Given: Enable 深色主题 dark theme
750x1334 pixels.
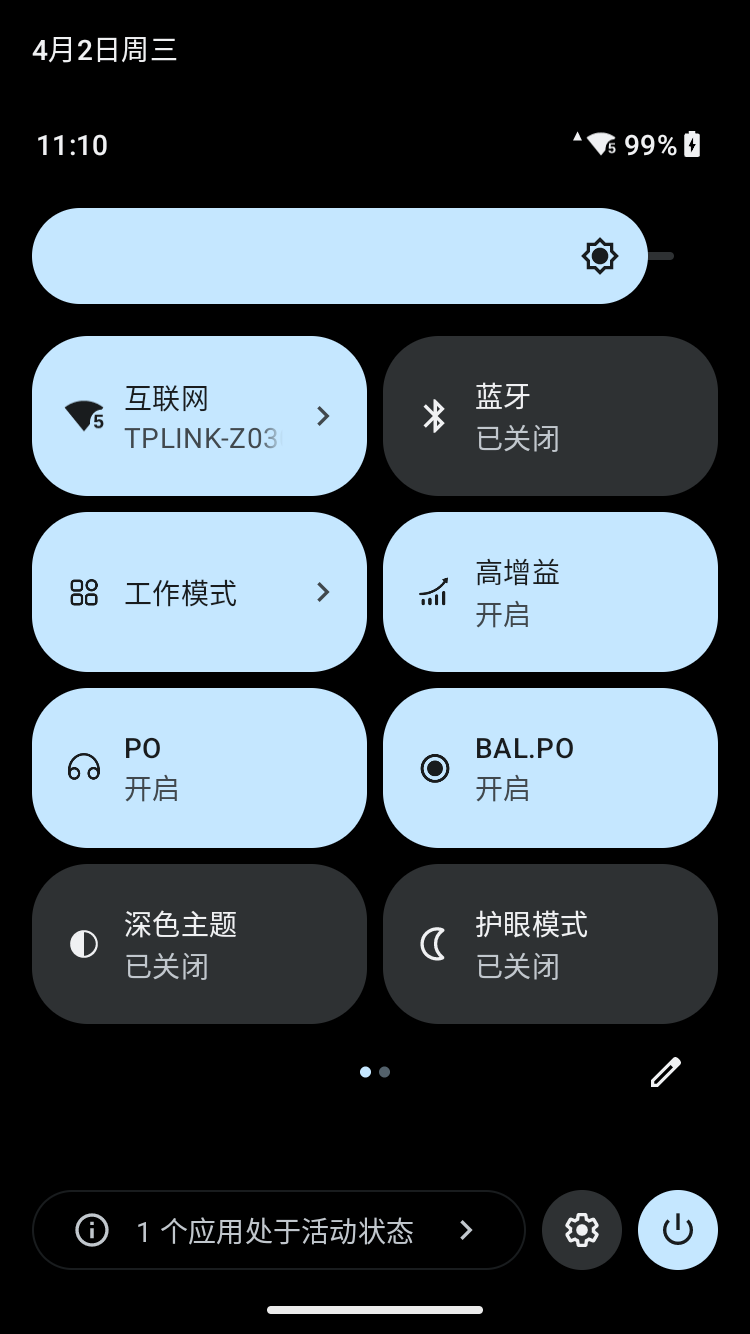Looking at the screenshot, I should (199, 944).
